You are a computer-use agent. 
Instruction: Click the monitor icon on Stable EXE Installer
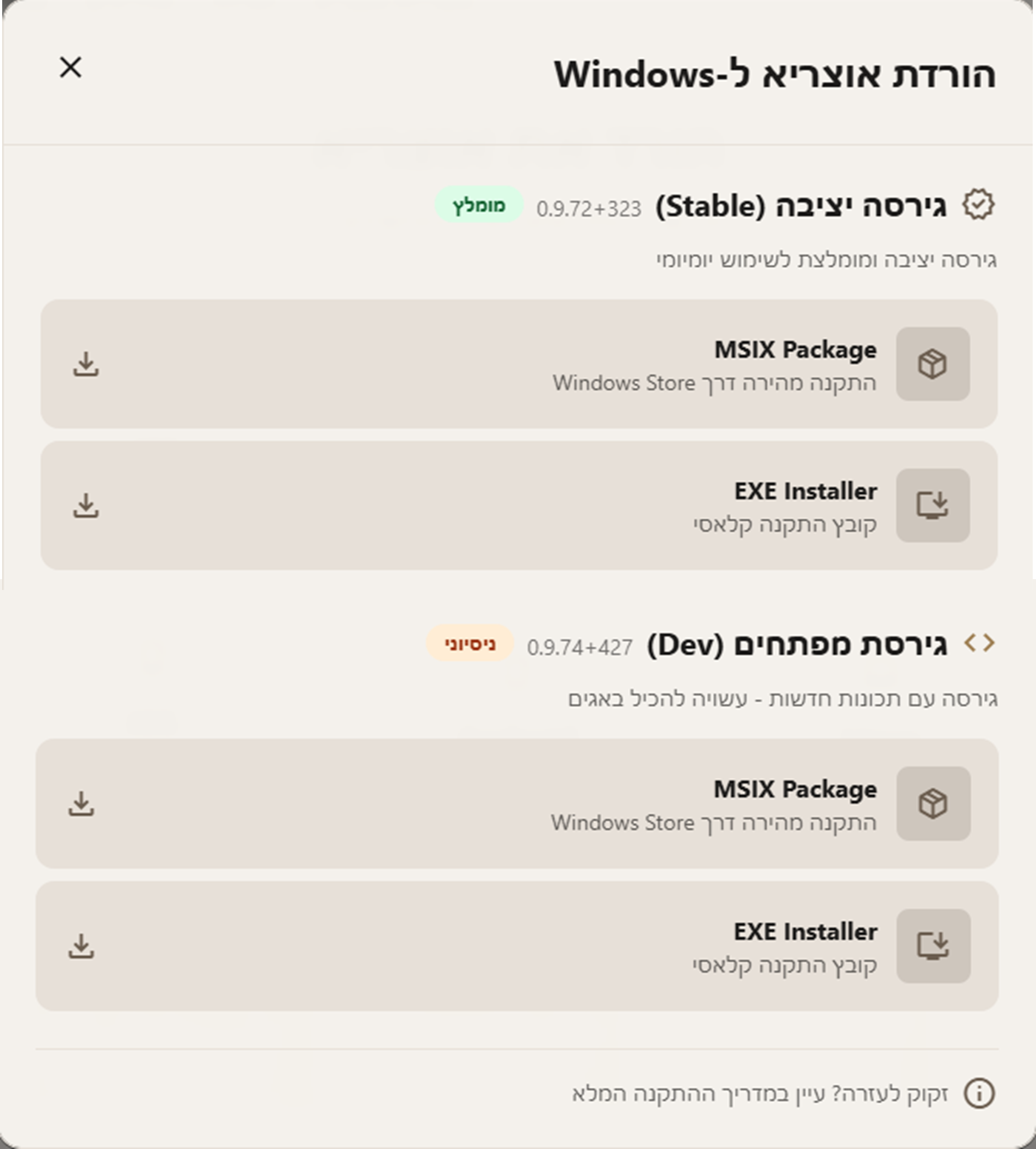[933, 506]
